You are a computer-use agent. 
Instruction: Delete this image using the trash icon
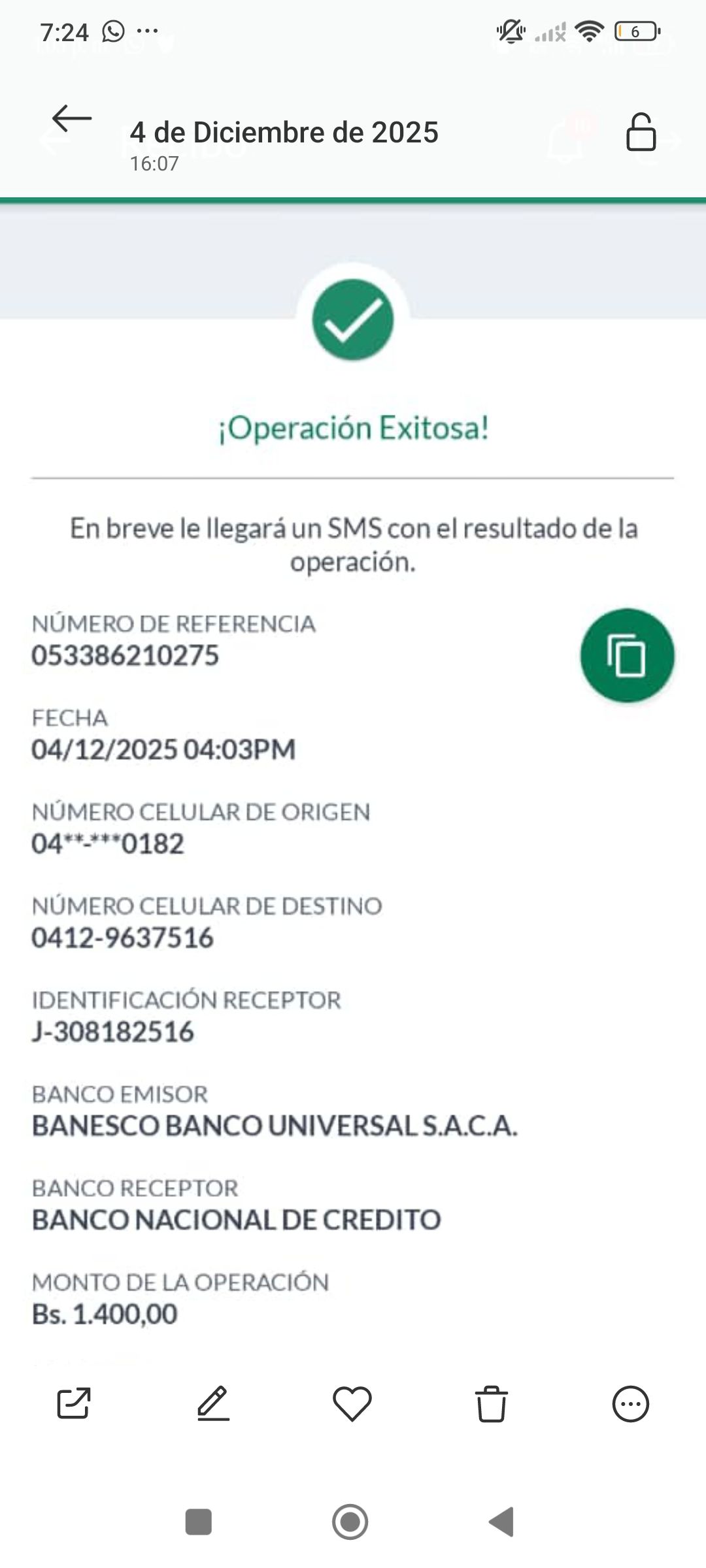click(492, 1403)
